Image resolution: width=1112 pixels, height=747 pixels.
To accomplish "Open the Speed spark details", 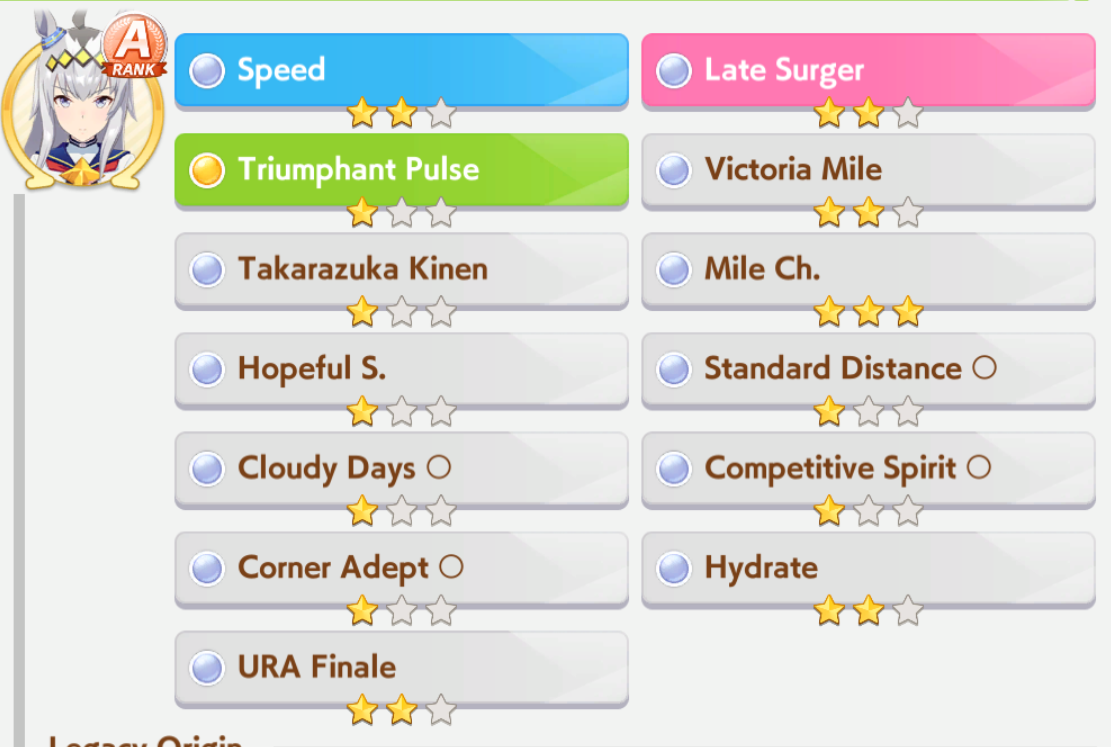I will pyautogui.click(x=401, y=70).
